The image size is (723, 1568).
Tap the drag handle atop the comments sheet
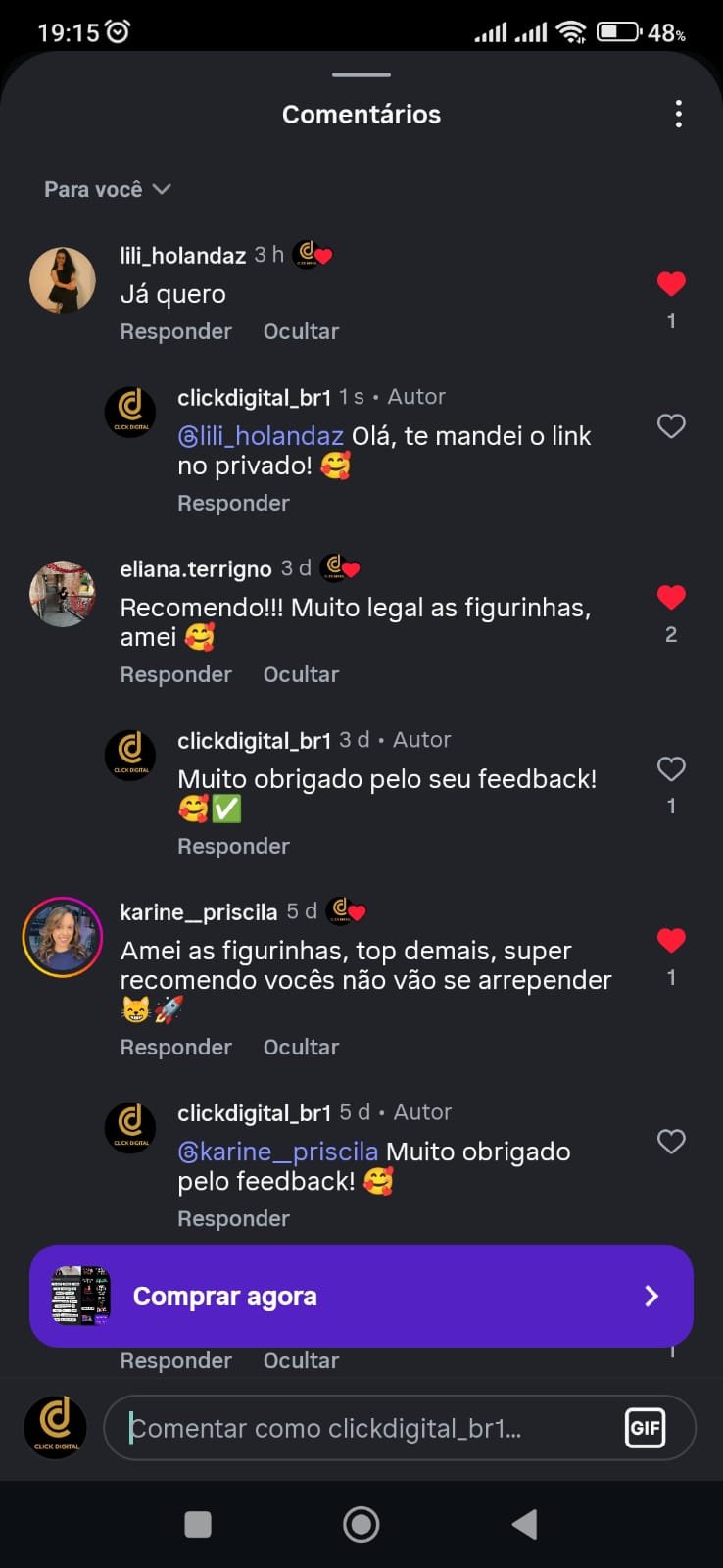[x=361, y=73]
